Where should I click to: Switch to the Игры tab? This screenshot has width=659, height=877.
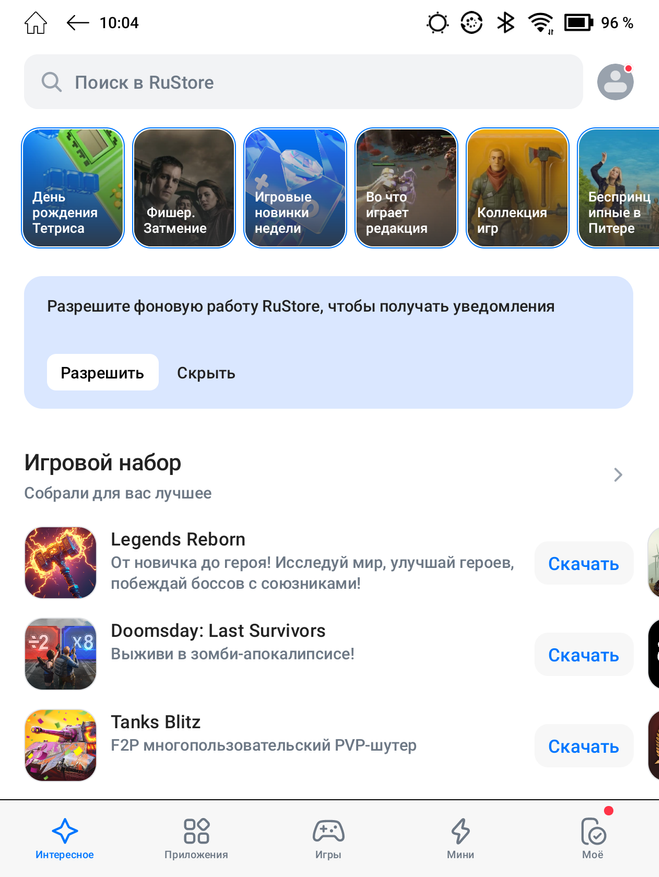[328, 838]
